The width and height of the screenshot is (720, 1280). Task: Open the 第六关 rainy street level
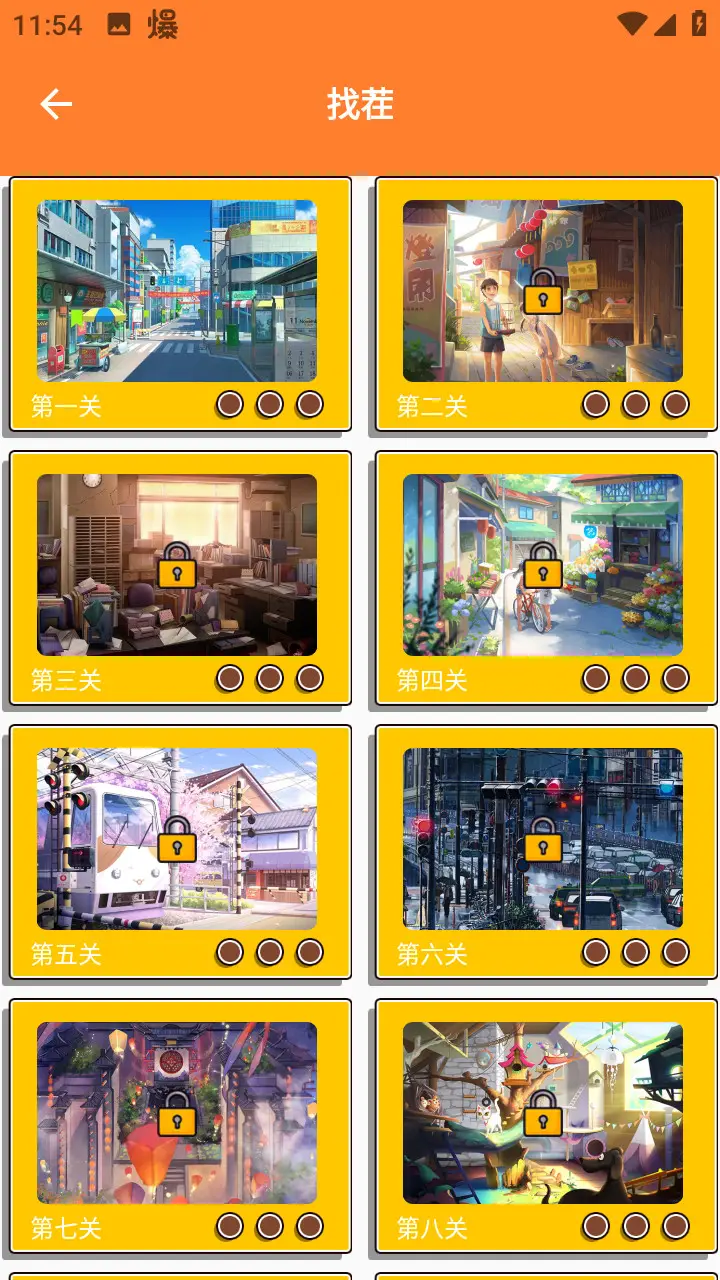click(543, 840)
